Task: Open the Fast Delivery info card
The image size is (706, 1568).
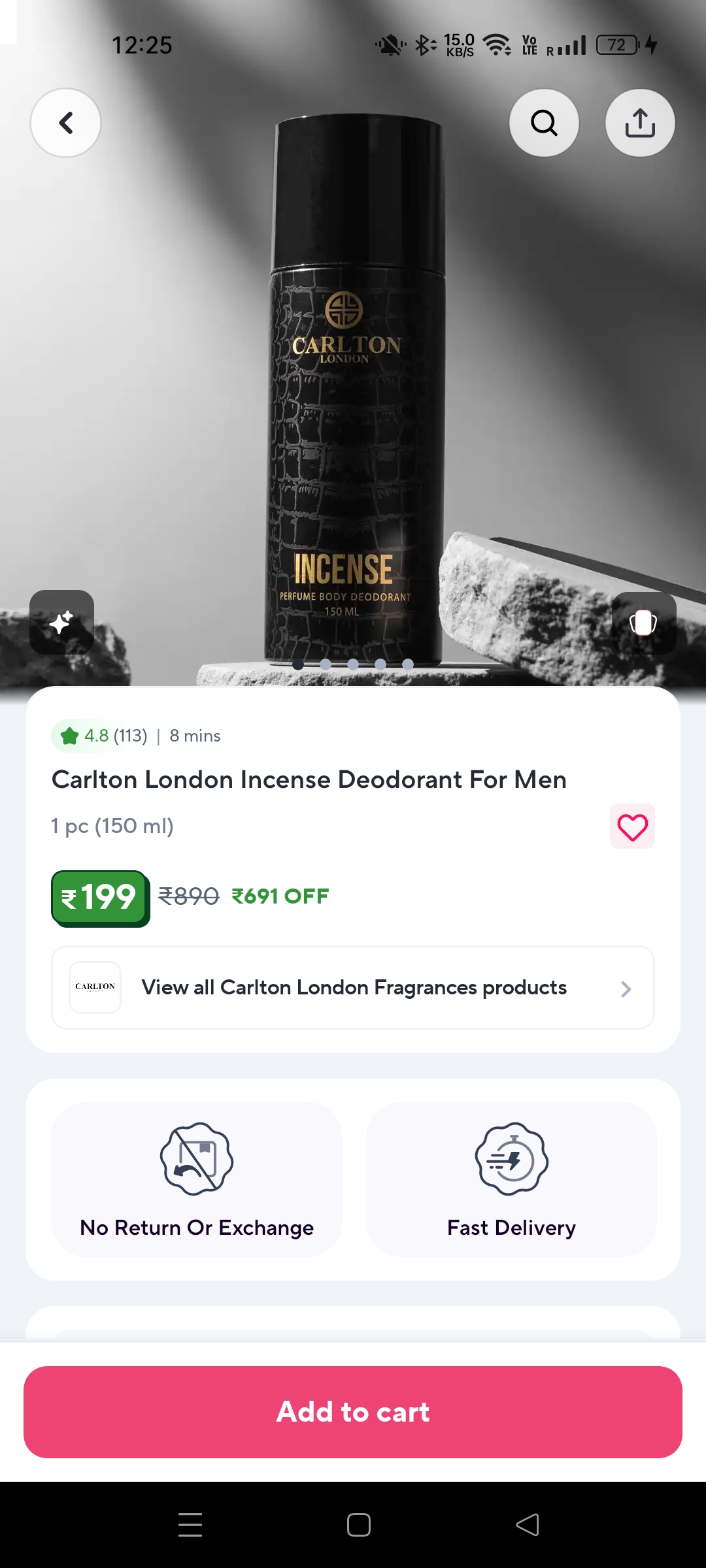Action: (x=511, y=1179)
